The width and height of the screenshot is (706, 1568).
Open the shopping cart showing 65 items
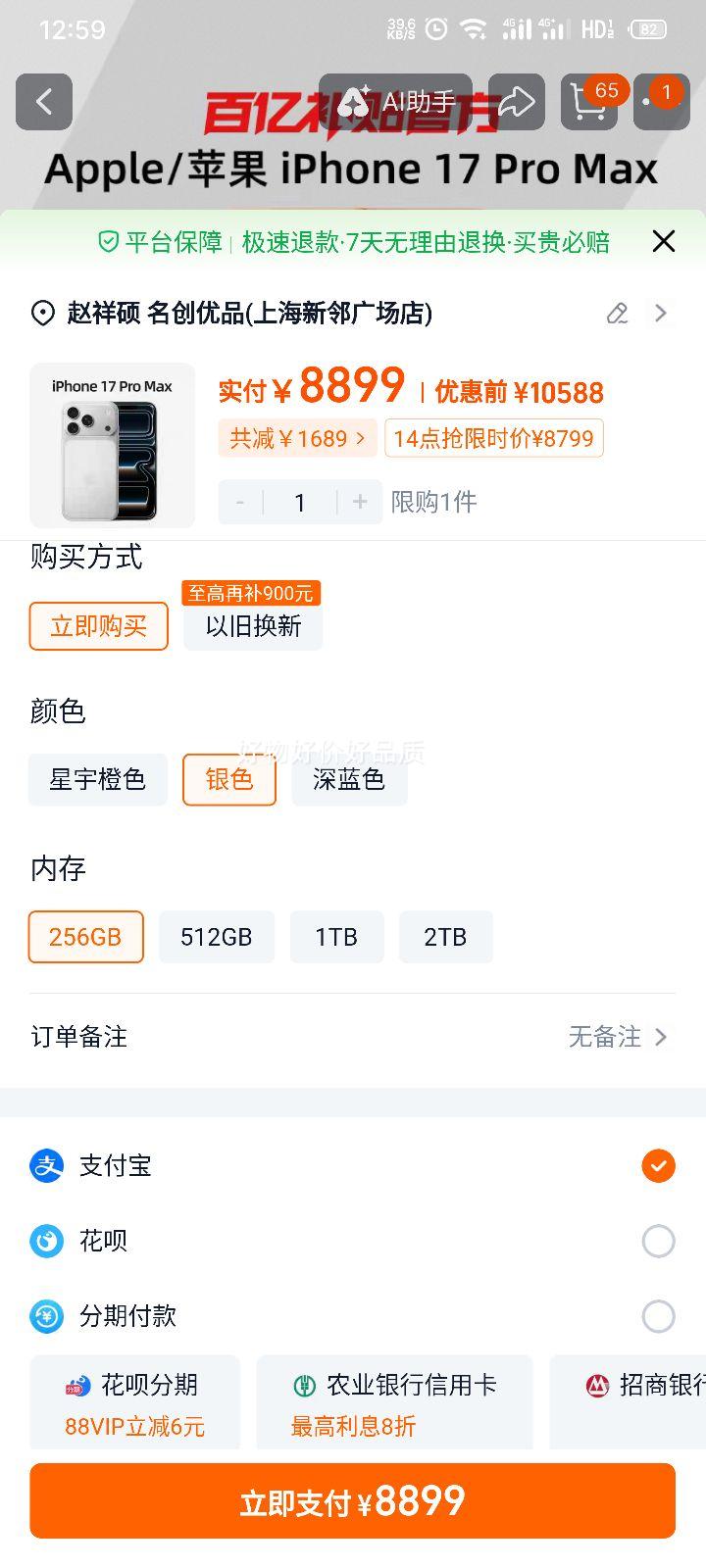click(x=588, y=102)
